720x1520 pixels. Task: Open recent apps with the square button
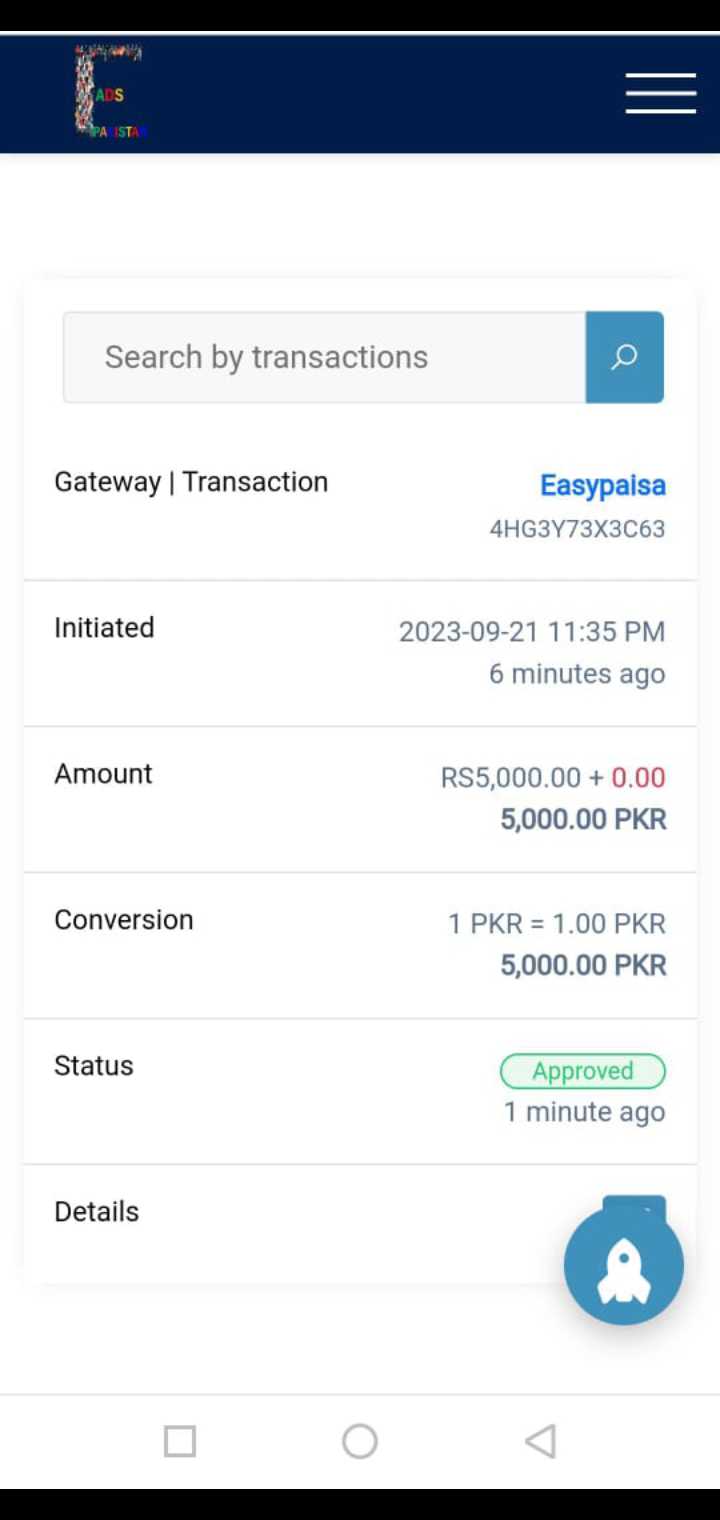tap(180, 1441)
